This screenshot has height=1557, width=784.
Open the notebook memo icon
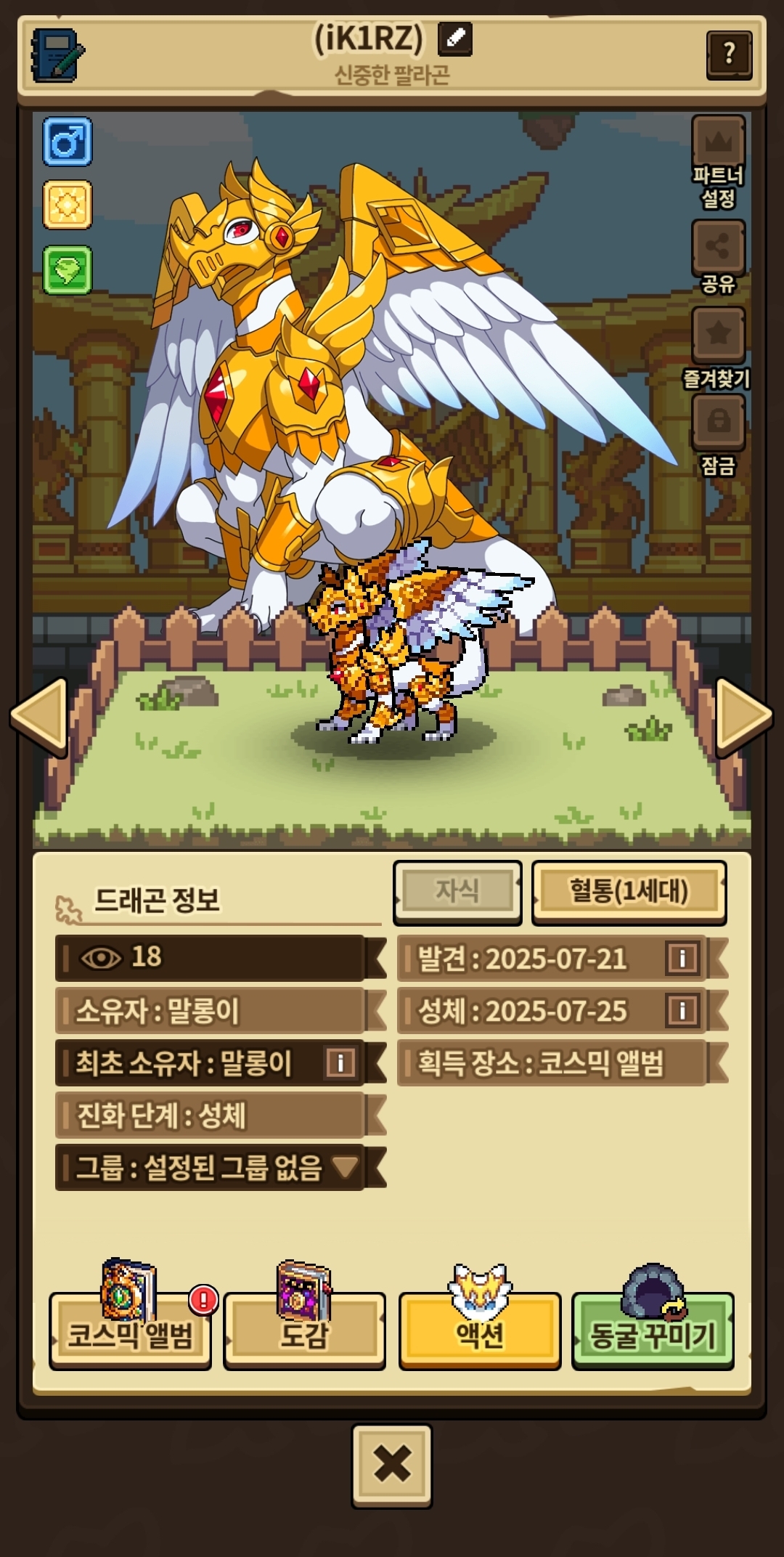tap(57, 55)
